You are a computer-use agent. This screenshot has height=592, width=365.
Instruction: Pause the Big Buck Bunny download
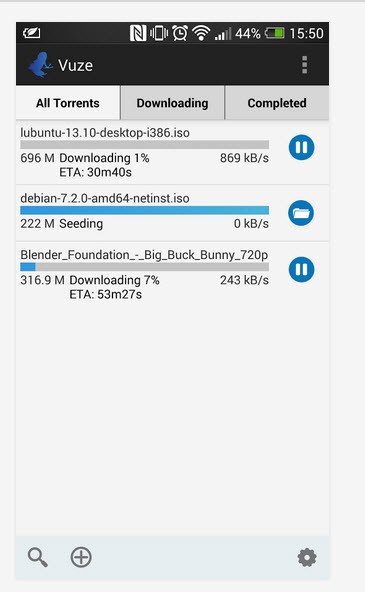(x=301, y=270)
